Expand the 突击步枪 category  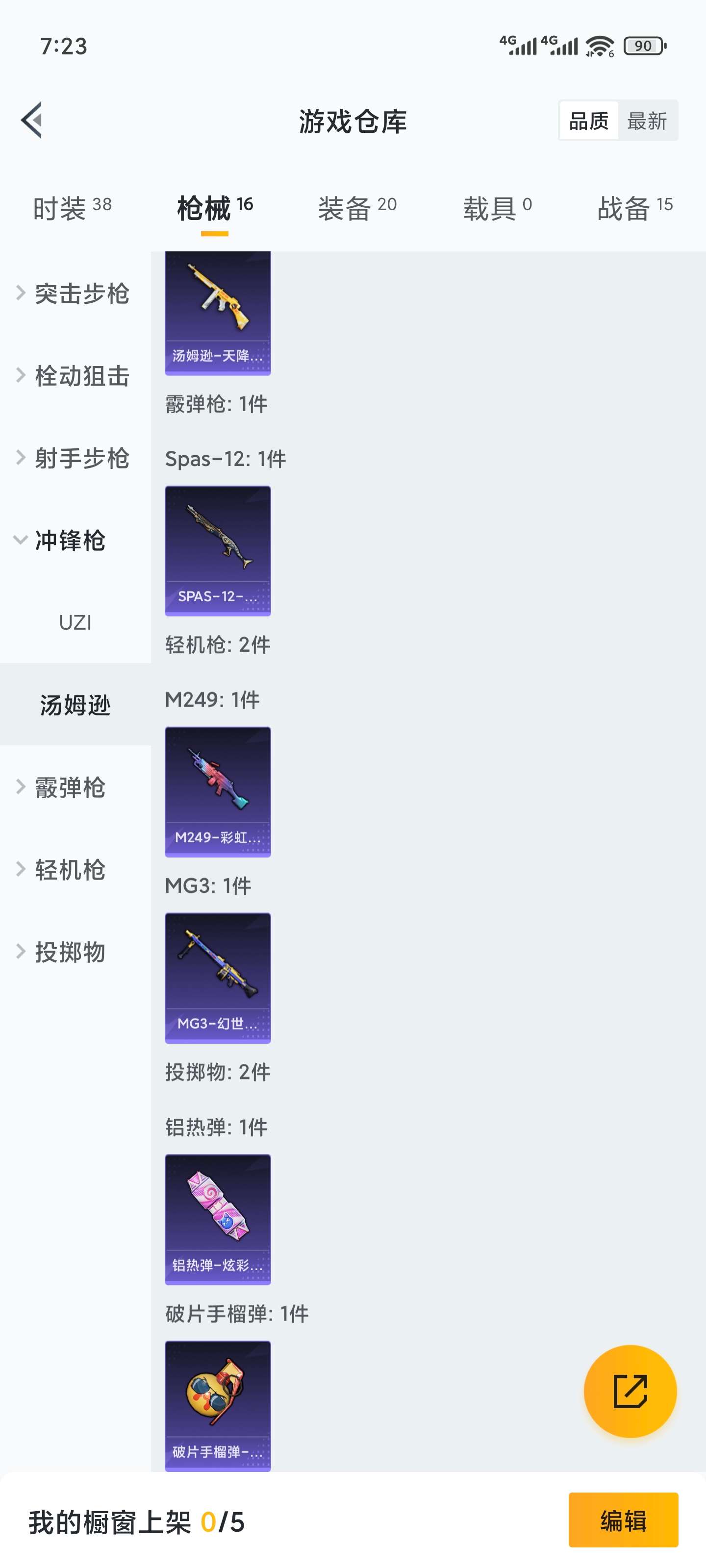point(81,294)
